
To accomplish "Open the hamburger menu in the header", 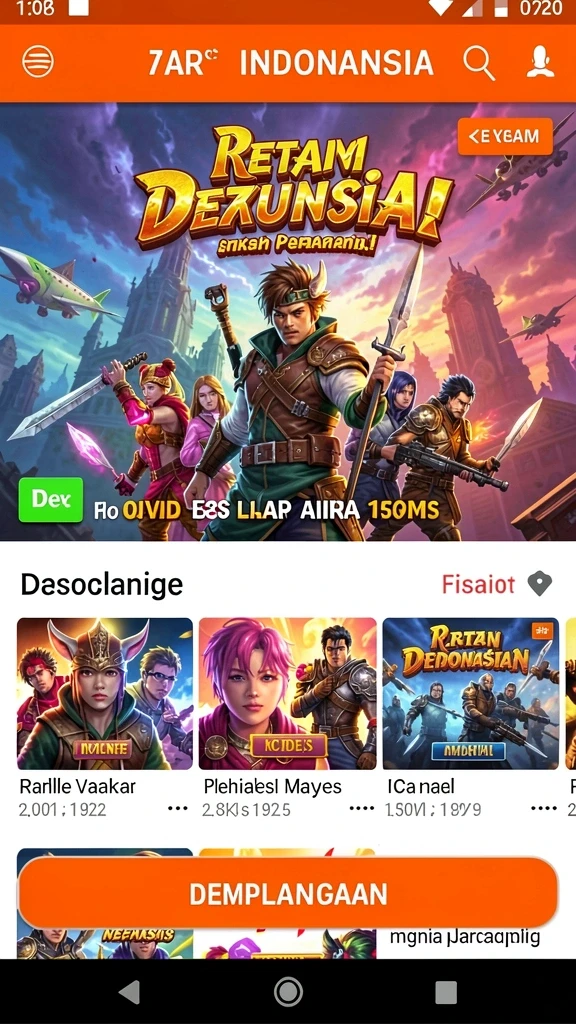I will 37,62.
